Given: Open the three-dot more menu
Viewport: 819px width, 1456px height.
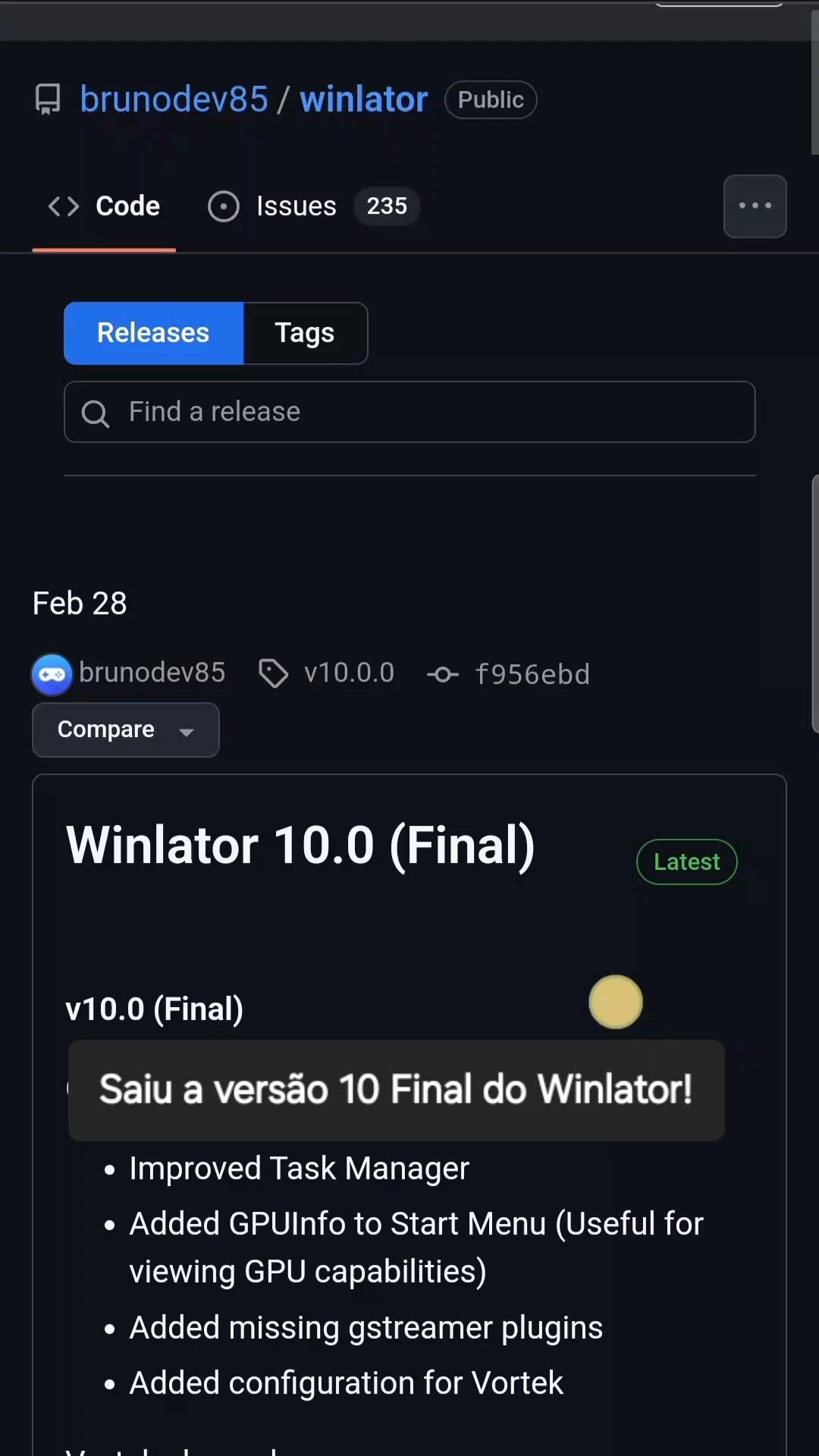Looking at the screenshot, I should point(755,206).
